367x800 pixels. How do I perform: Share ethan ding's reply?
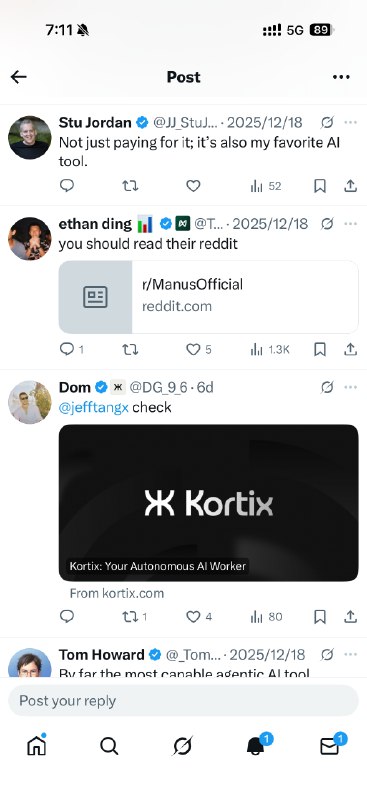(350, 349)
